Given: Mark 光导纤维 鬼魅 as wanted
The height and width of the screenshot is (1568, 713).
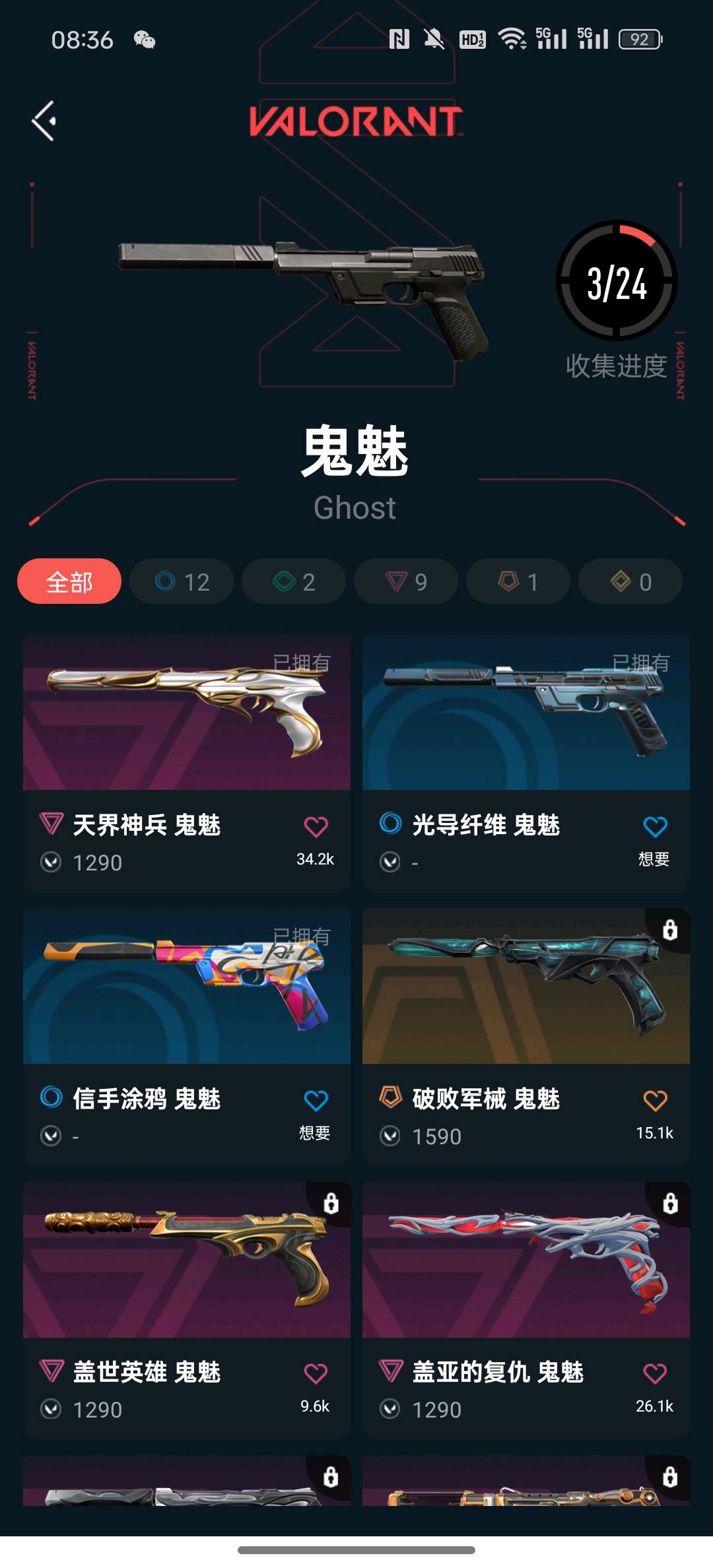Looking at the screenshot, I should tap(655, 826).
